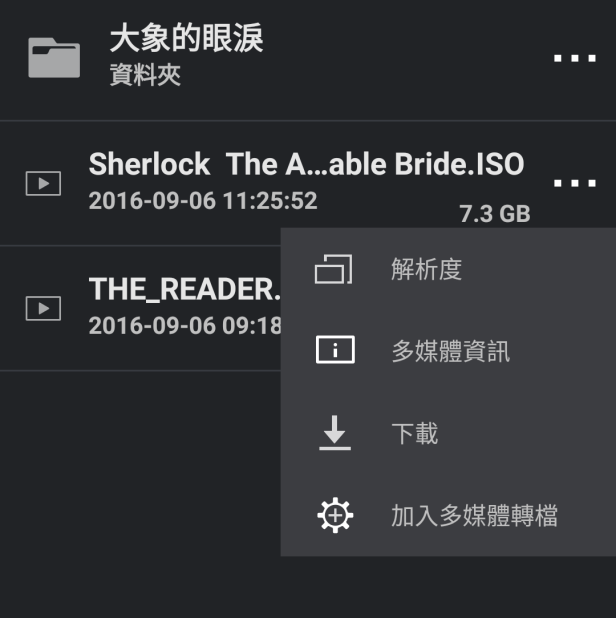Open the more options menu for the 大象的眼淚 folder
The height and width of the screenshot is (618, 616).
pyautogui.click(x=574, y=59)
